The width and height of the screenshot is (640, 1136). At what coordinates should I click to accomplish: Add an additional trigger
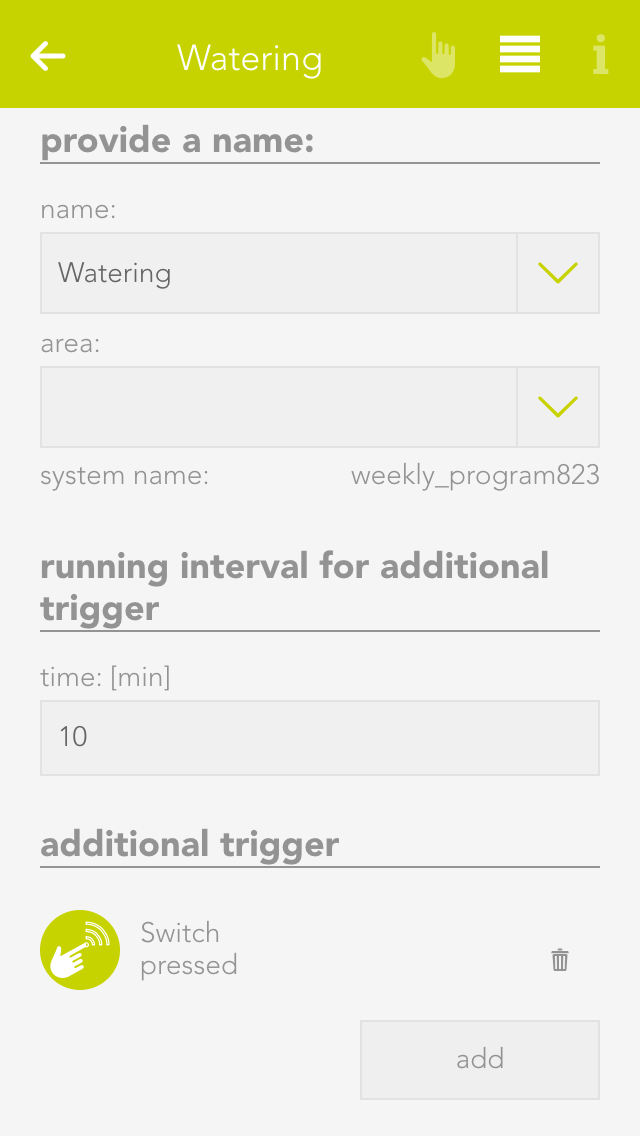click(x=479, y=1059)
